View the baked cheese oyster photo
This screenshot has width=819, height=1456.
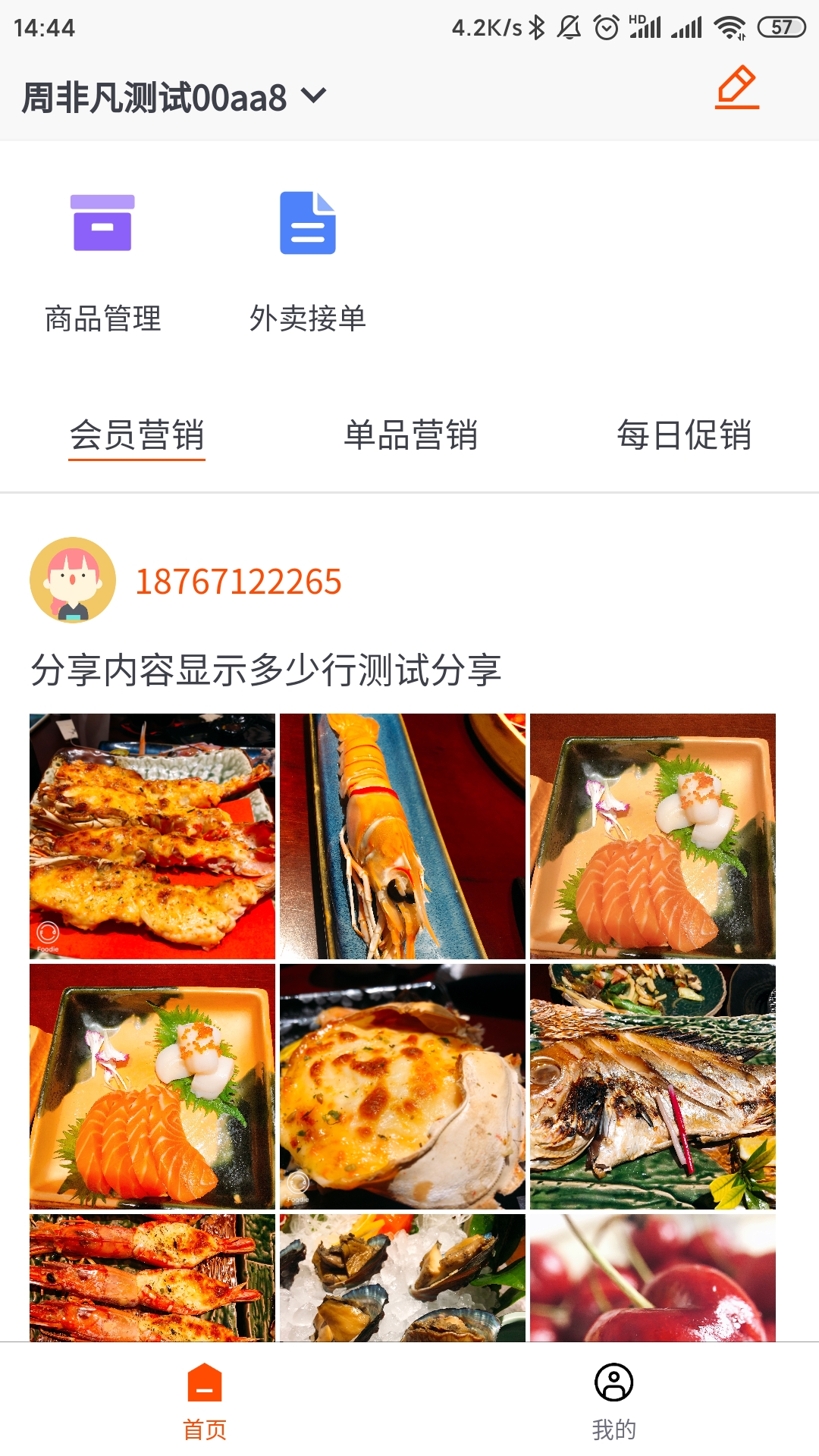[x=403, y=1086]
